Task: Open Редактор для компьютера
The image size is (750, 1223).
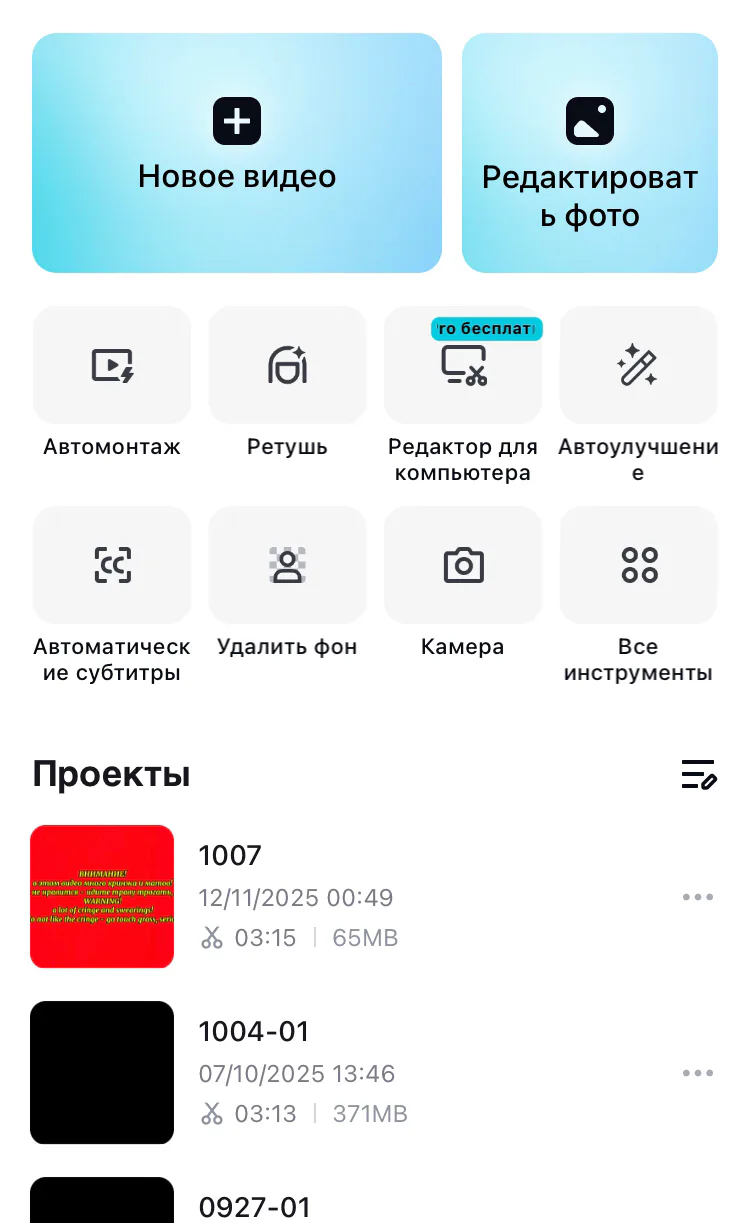Action: [x=463, y=366]
